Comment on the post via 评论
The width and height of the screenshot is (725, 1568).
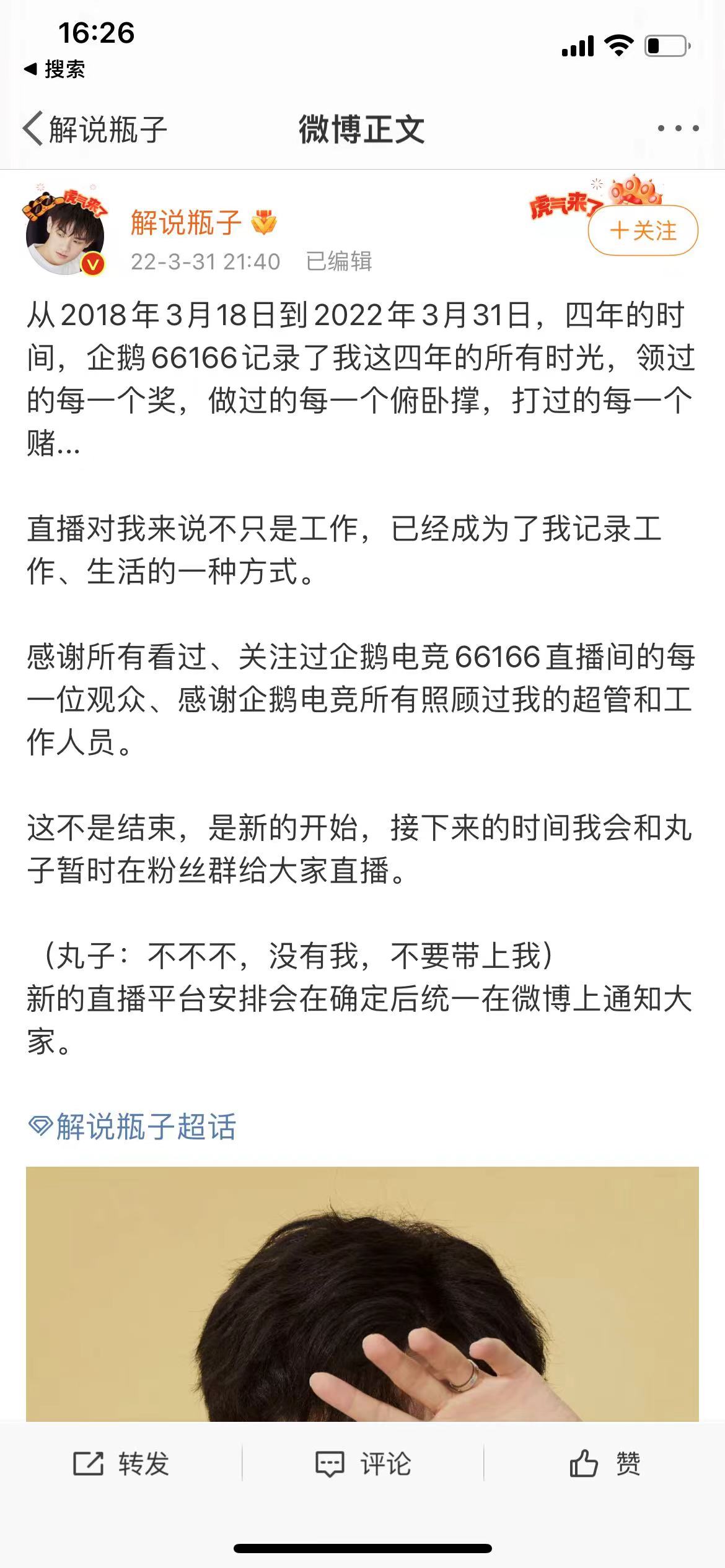click(362, 1464)
